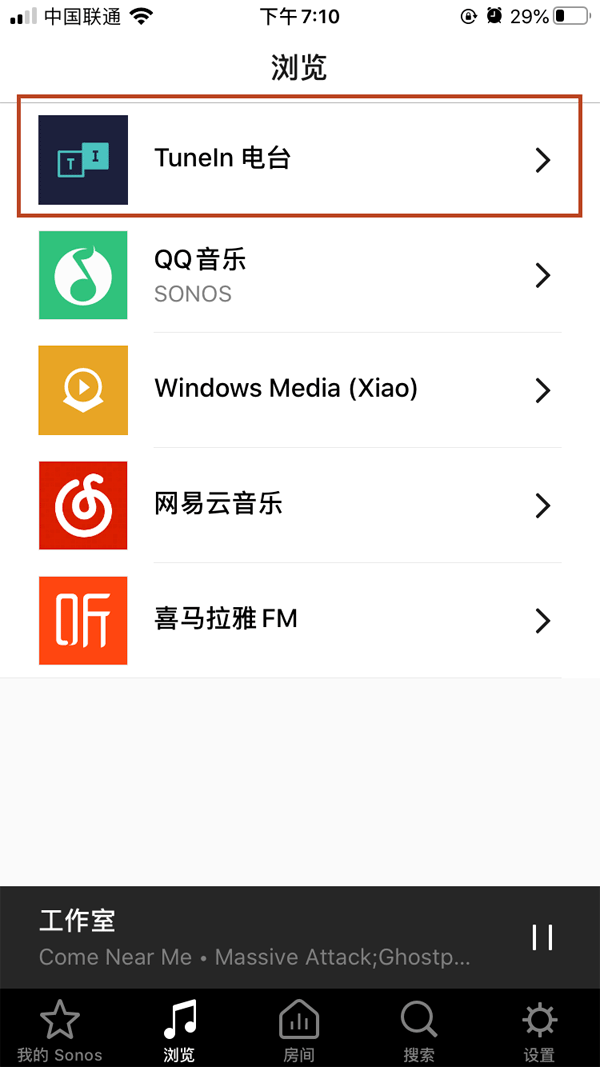Screen dimensions: 600x1067
Task: Switch to 搜索 tab
Action: coord(419,1031)
